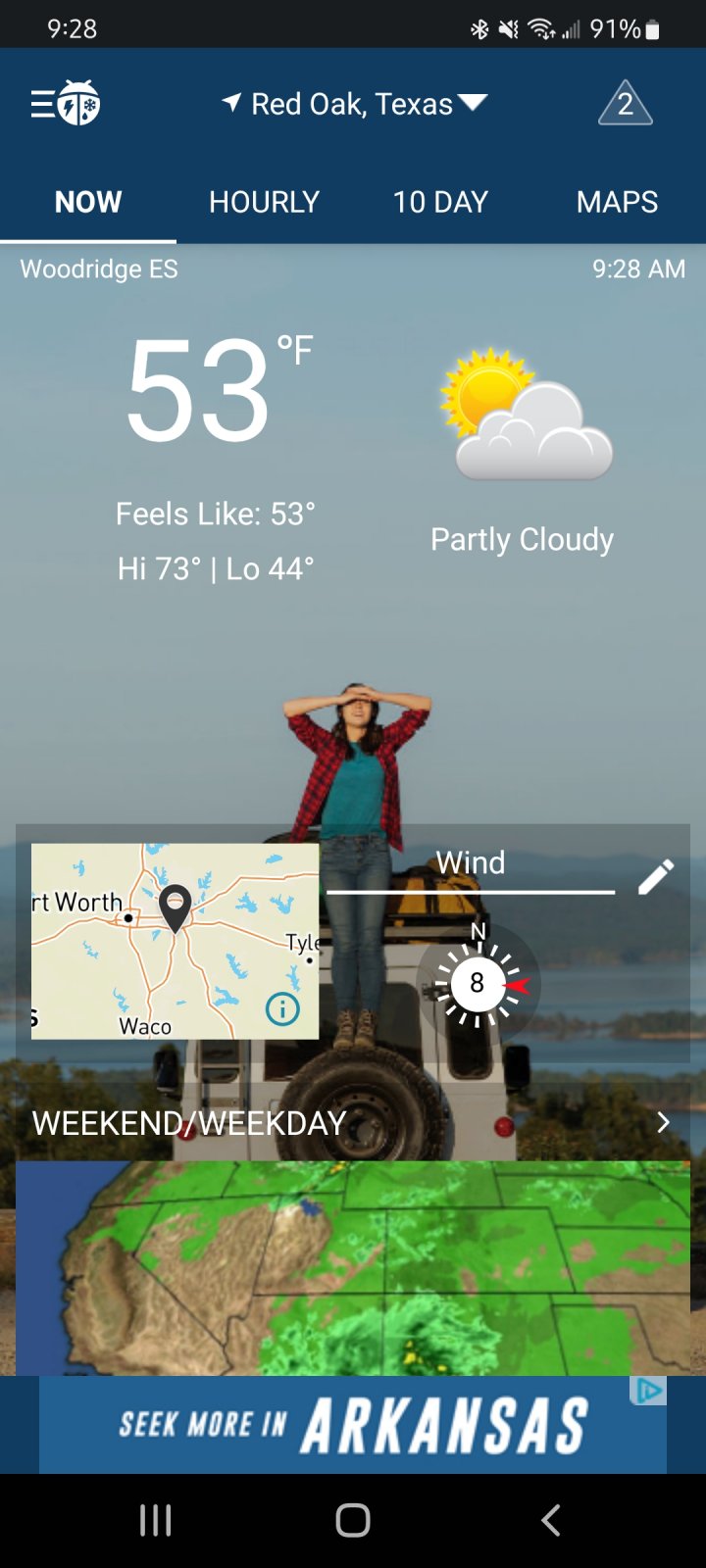Tap the AdChoices icon on the banner

[x=648, y=1391]
